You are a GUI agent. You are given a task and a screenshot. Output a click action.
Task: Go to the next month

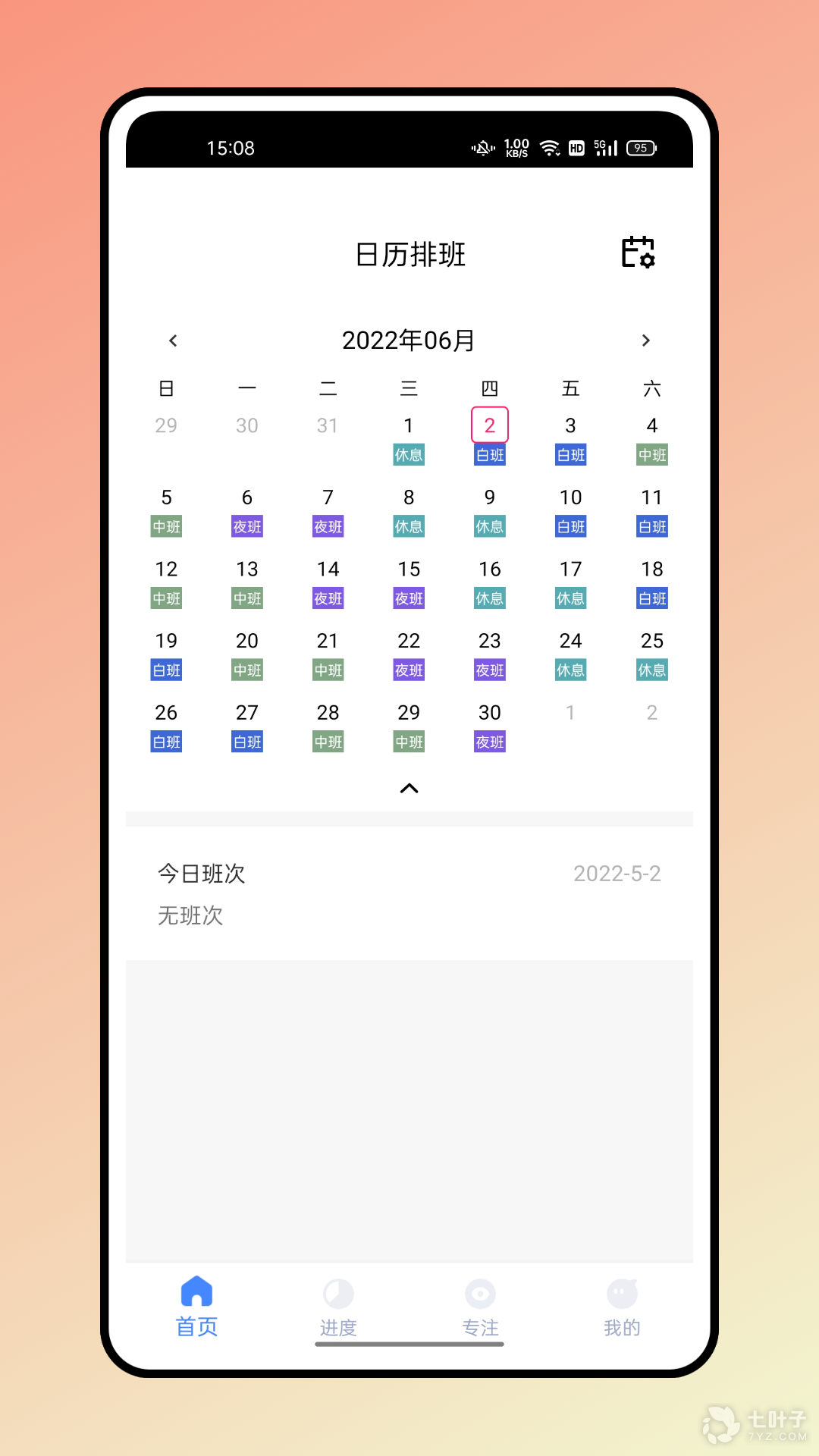(646, 340)
